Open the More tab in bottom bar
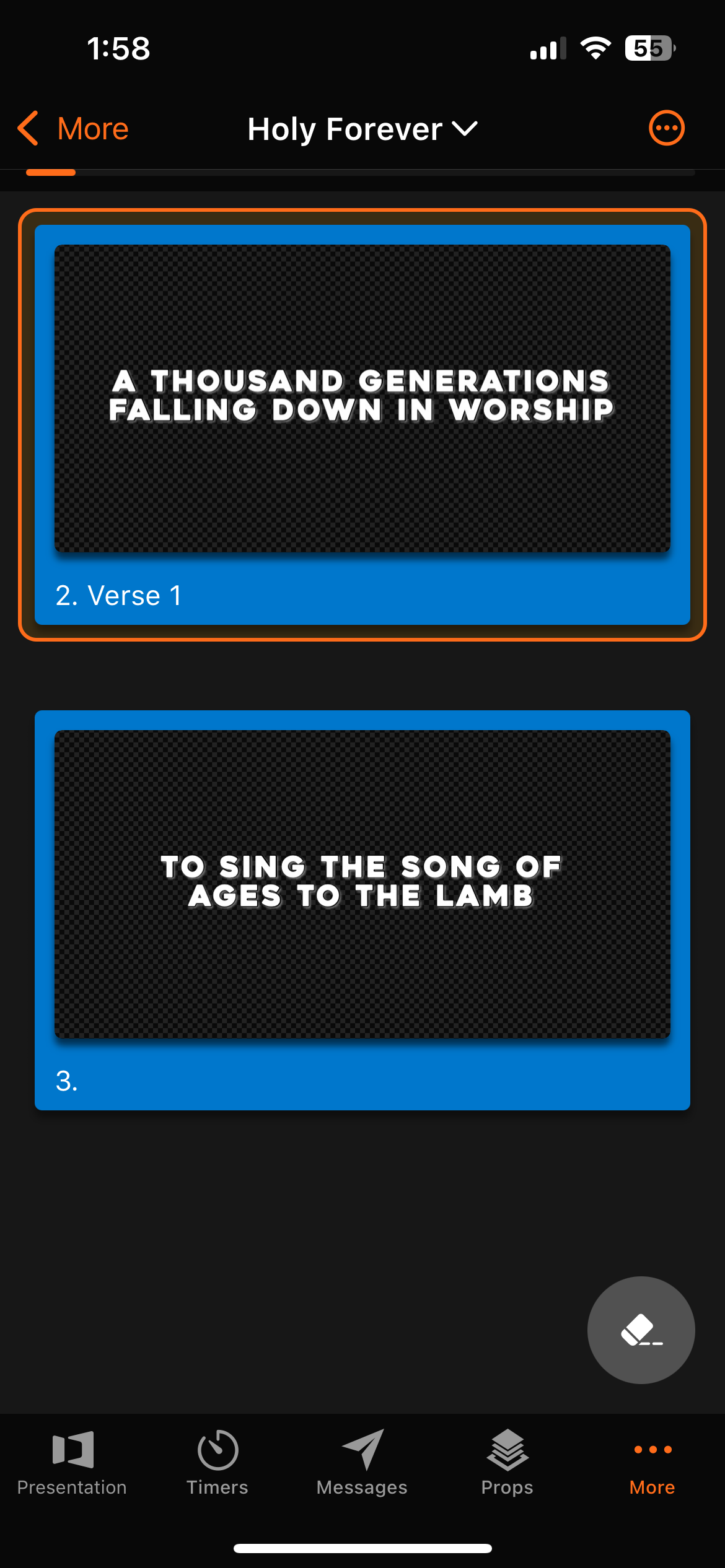The image size is (725, 1568). pyautogui.click(x=652, y=1463)
